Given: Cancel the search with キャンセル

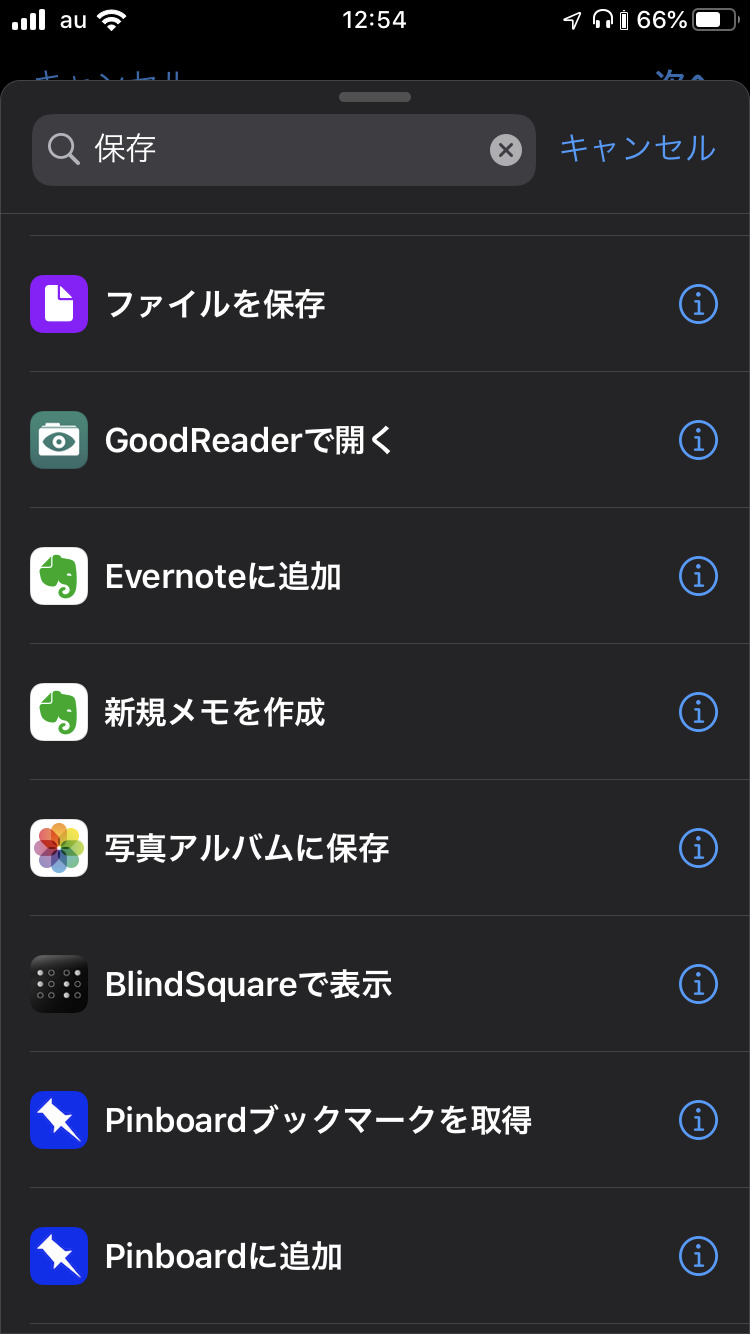Looking at the screenshot, I should (x=637, y=149).
